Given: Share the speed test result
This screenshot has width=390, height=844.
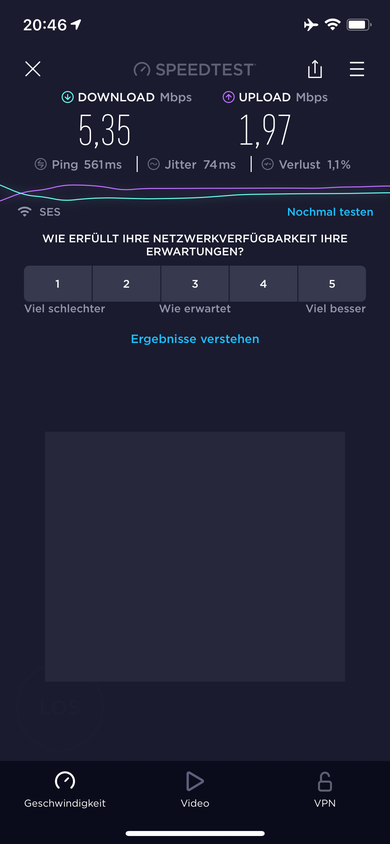Looking at the screenshot, I should click(x=315, y=69).
